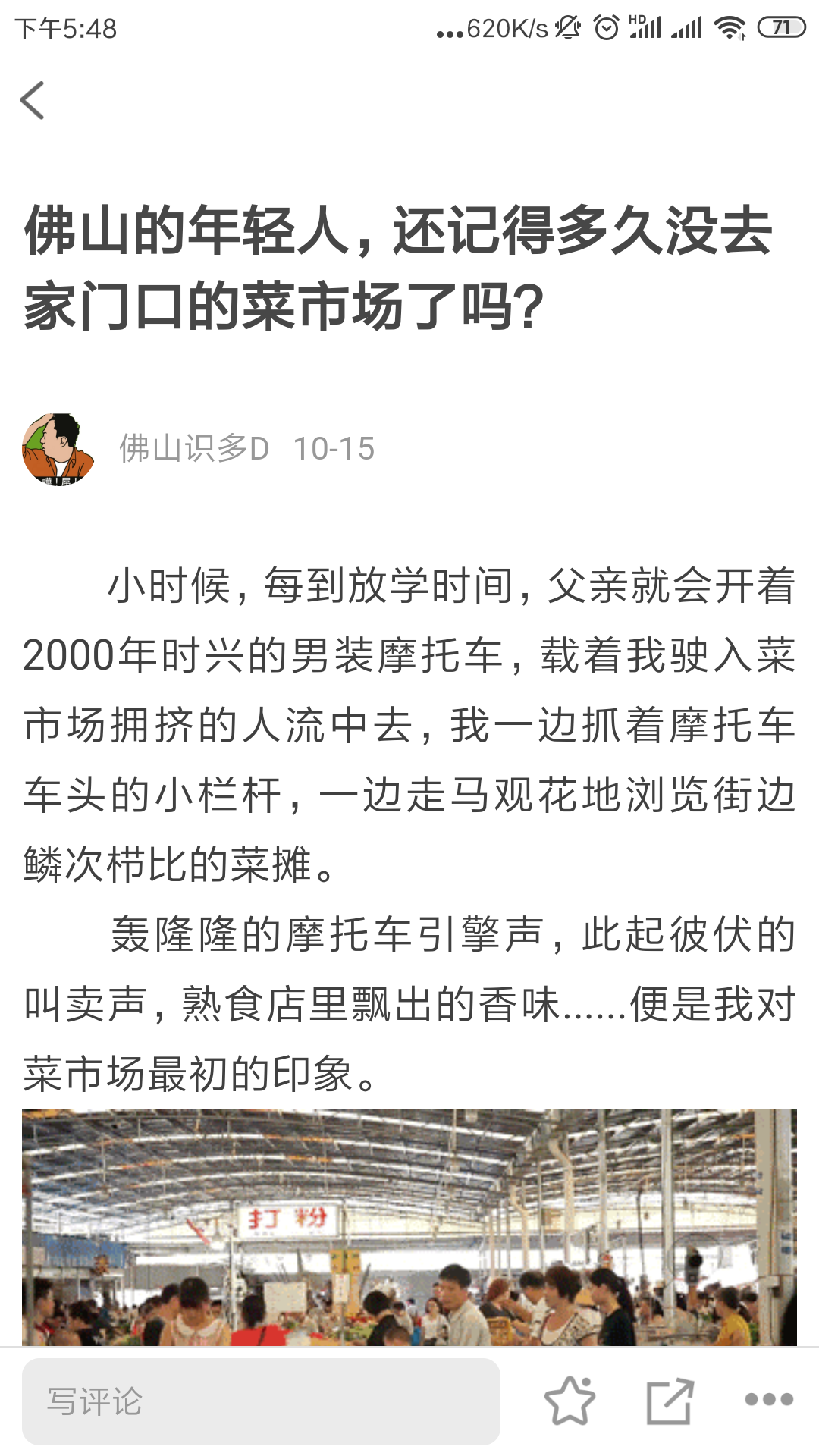Open the 佛山识多D author avatar
Viewport: 819px width, 1456px height.
pos(58,449)
